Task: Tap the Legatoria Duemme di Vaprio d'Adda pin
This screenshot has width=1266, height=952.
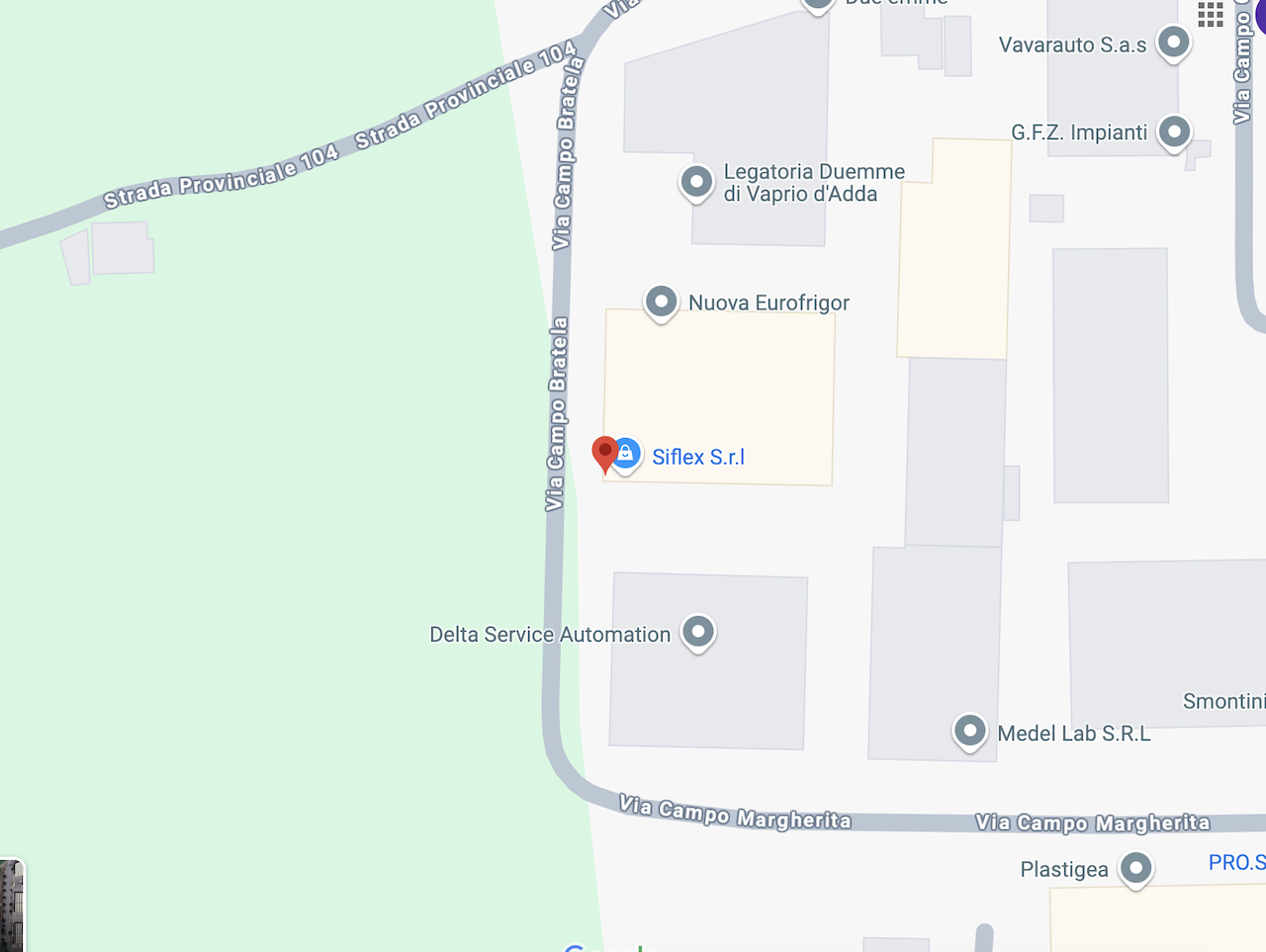Action: [x=696, y=182]
